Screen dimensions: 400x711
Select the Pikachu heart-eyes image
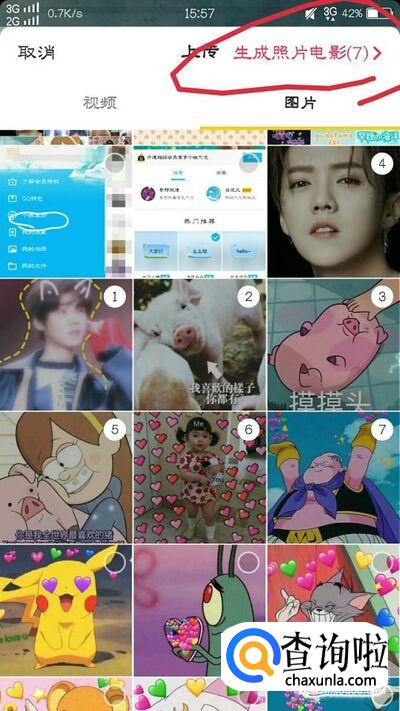(115, 562)
